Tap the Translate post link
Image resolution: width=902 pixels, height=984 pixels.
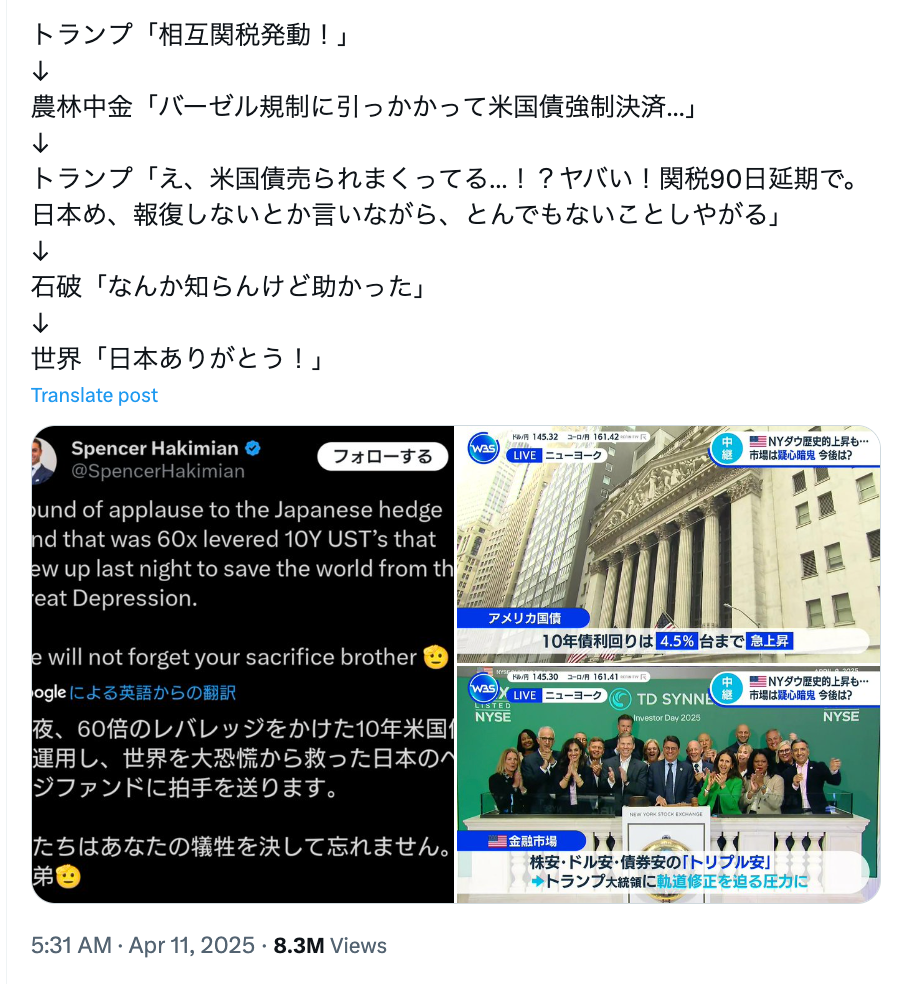click(94, 395)
